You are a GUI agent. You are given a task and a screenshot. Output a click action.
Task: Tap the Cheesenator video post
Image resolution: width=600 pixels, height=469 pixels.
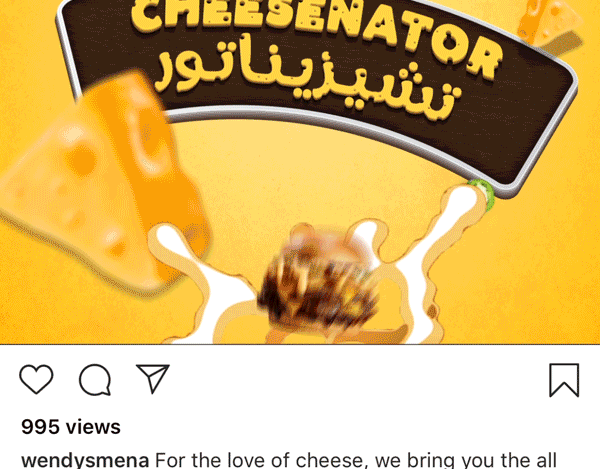300,200
